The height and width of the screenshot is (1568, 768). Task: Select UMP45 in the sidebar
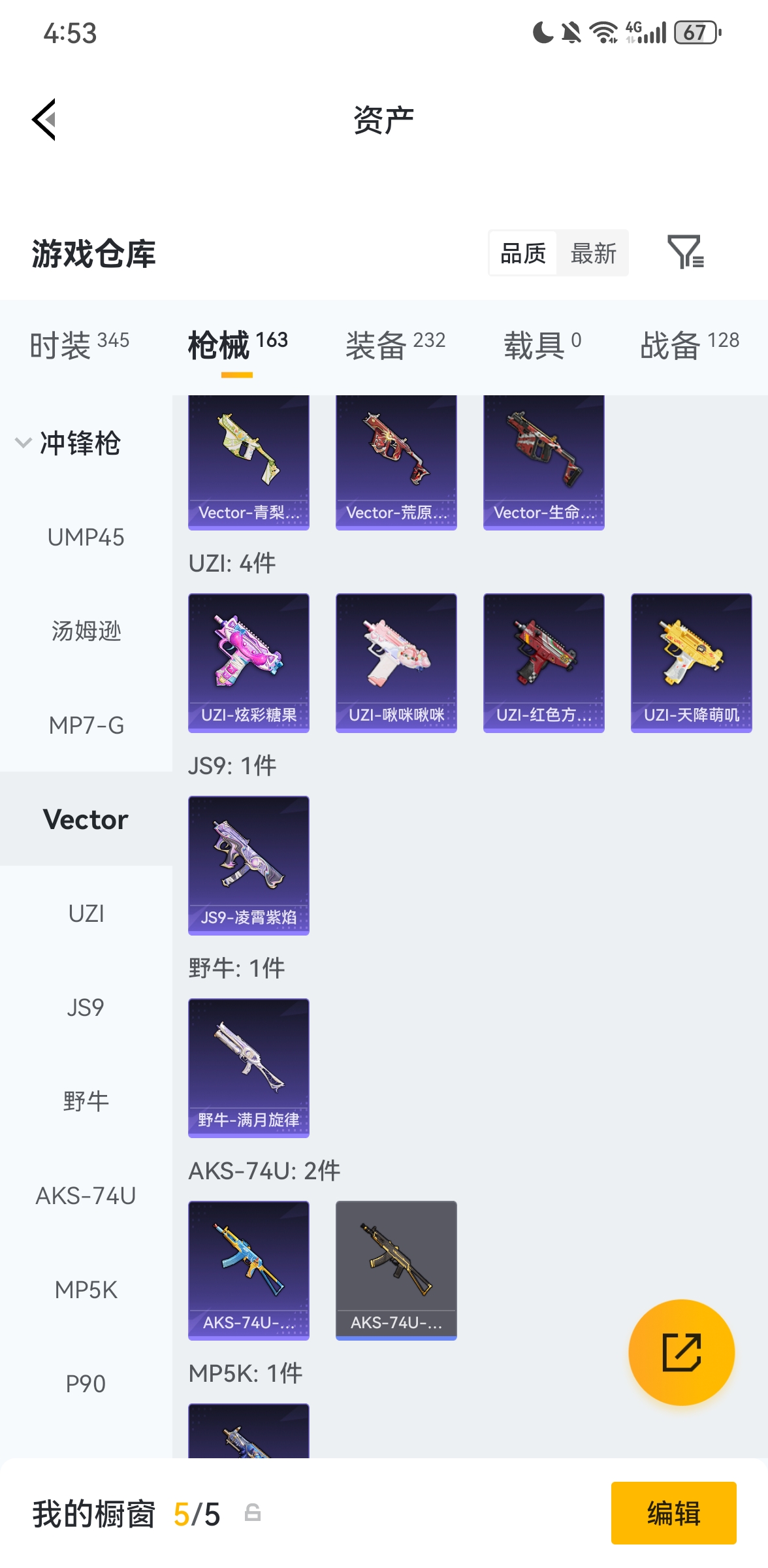tap(86, 537)
